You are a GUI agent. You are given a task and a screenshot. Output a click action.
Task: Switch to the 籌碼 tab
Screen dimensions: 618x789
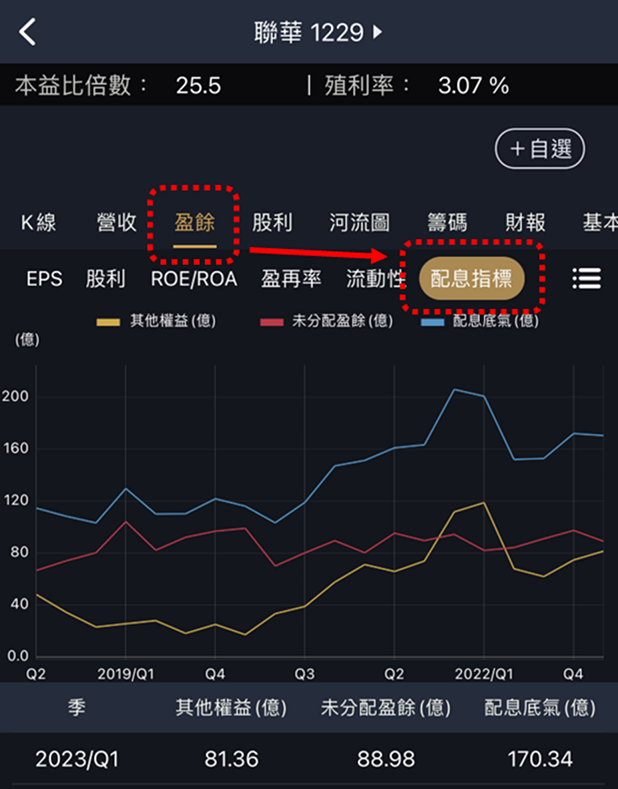click(x=446, y=223)
